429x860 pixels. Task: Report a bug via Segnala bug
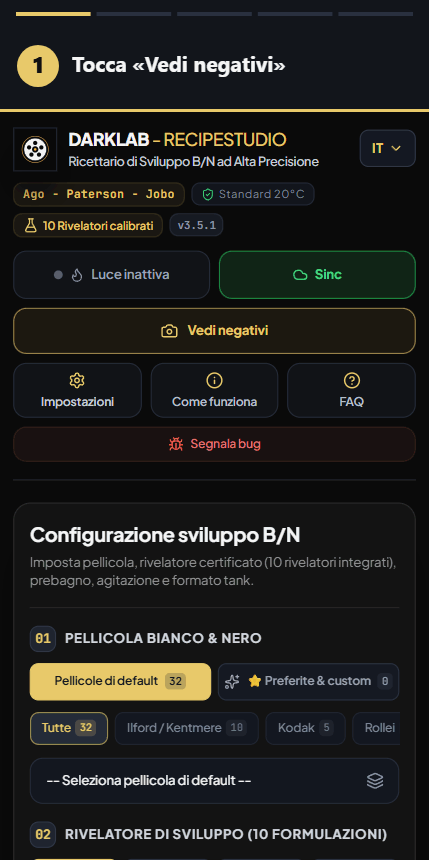pyautogui.click(x=214, y=444)
